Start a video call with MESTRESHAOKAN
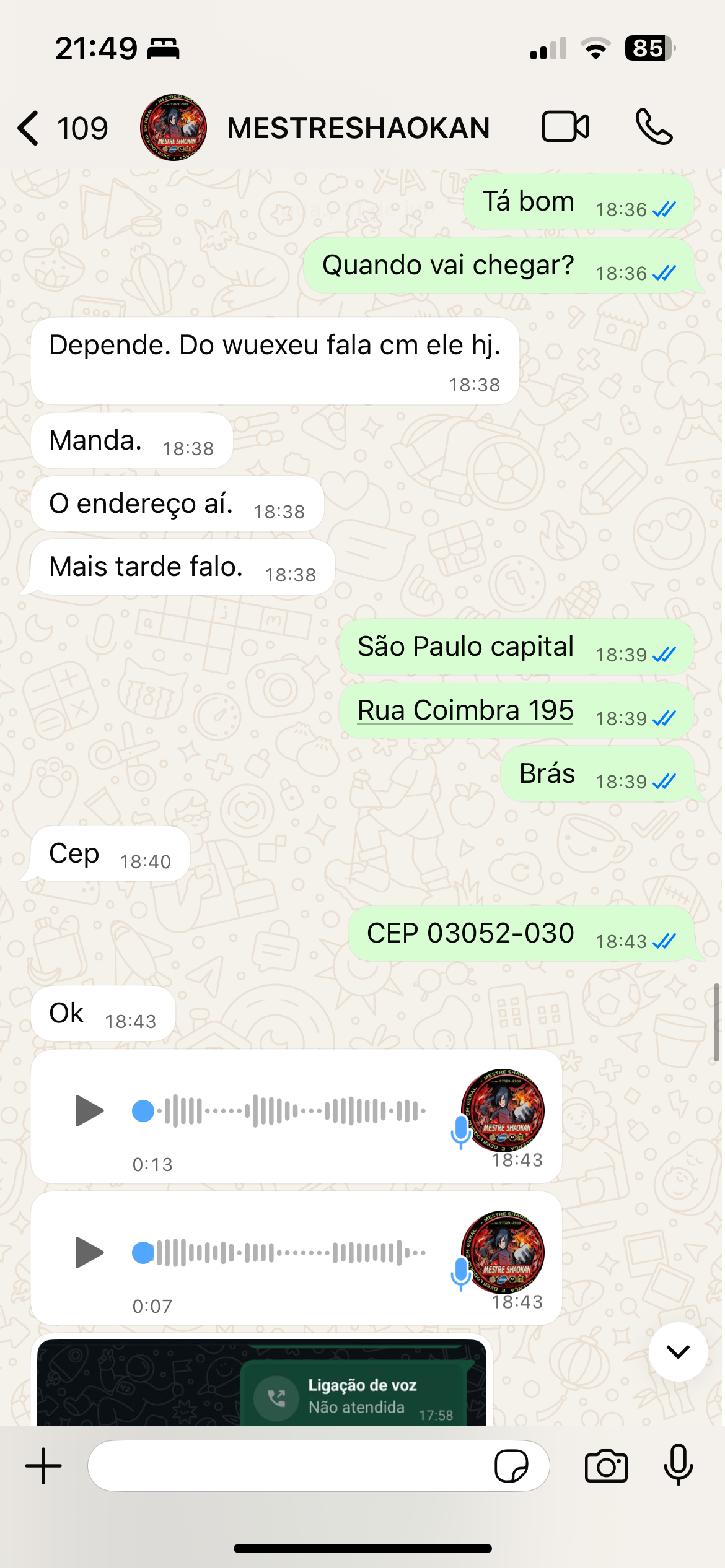725x1568 pixels. [565, 127]
